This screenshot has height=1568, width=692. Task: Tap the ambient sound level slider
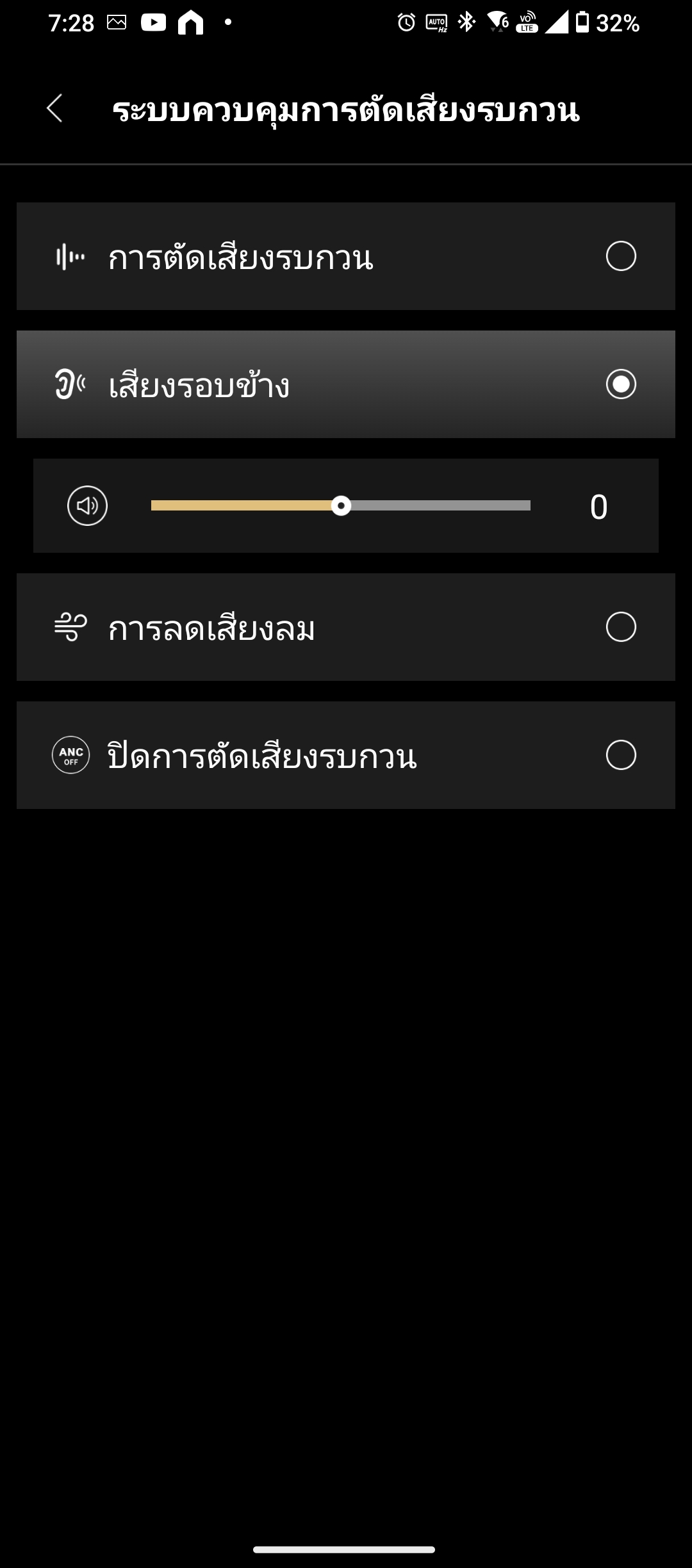341,506
